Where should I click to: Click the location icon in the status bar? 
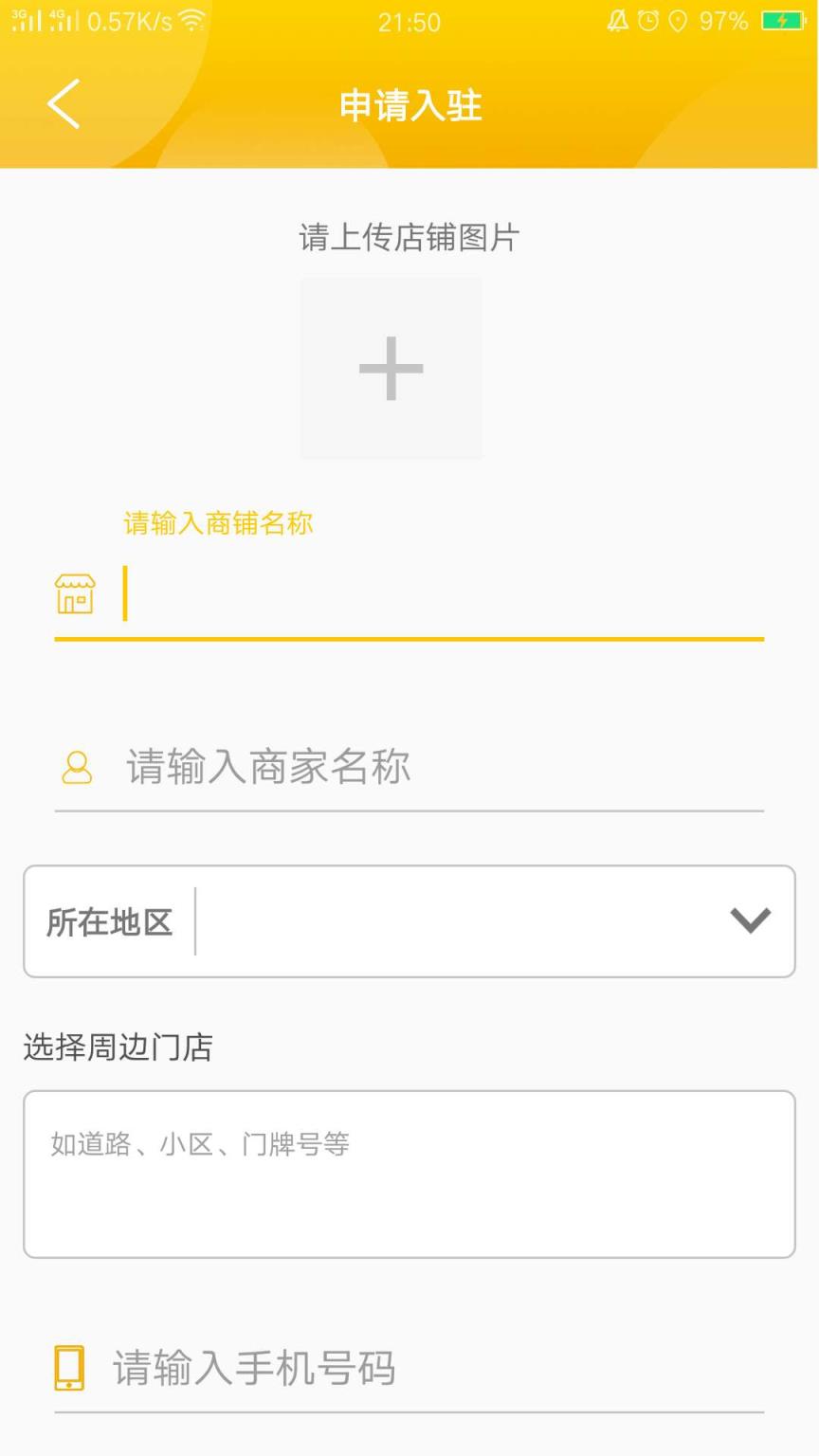pyautogui.click(x=676, y=22)
